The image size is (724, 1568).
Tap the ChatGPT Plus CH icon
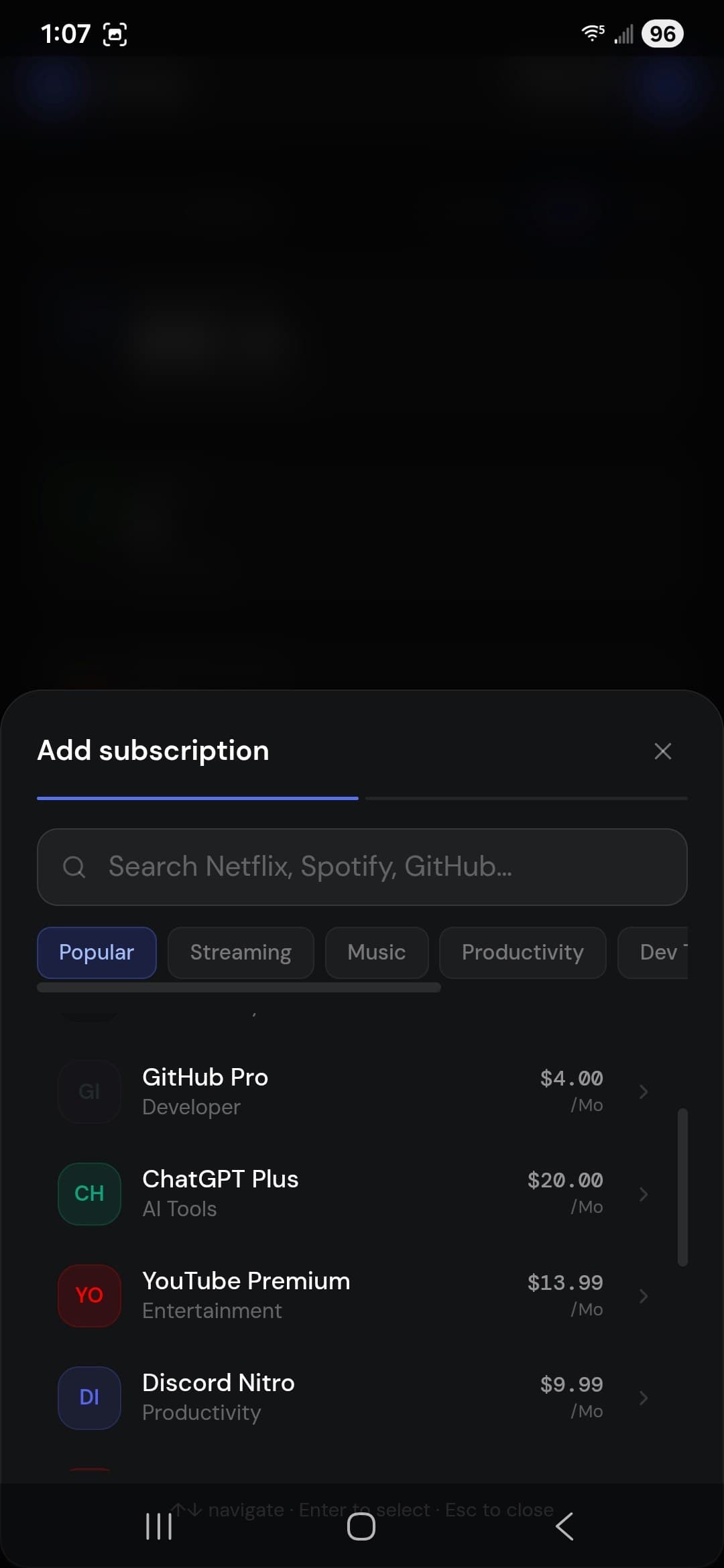(x=89, y=1193)
